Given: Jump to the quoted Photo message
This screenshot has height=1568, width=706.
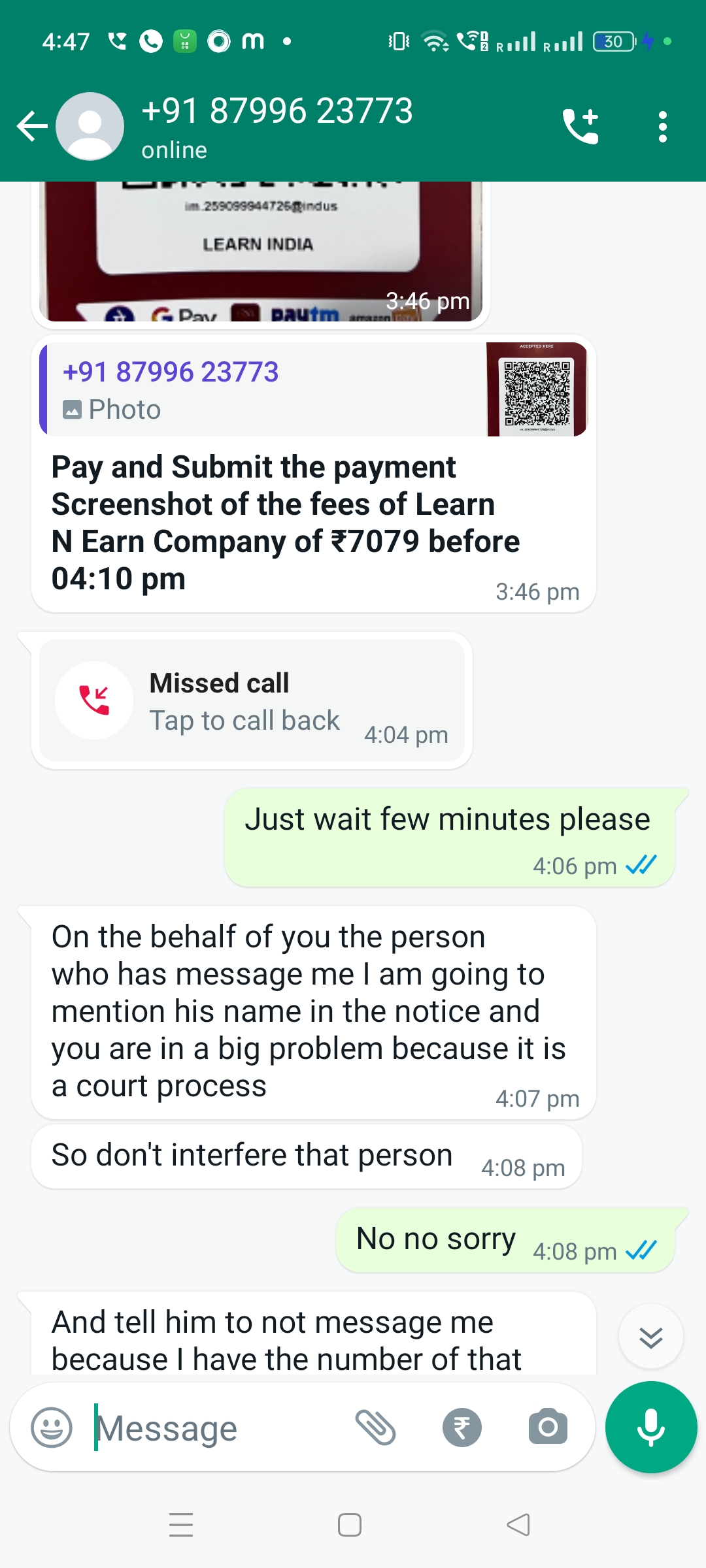Looking at the screenshot, I should 314,390.
